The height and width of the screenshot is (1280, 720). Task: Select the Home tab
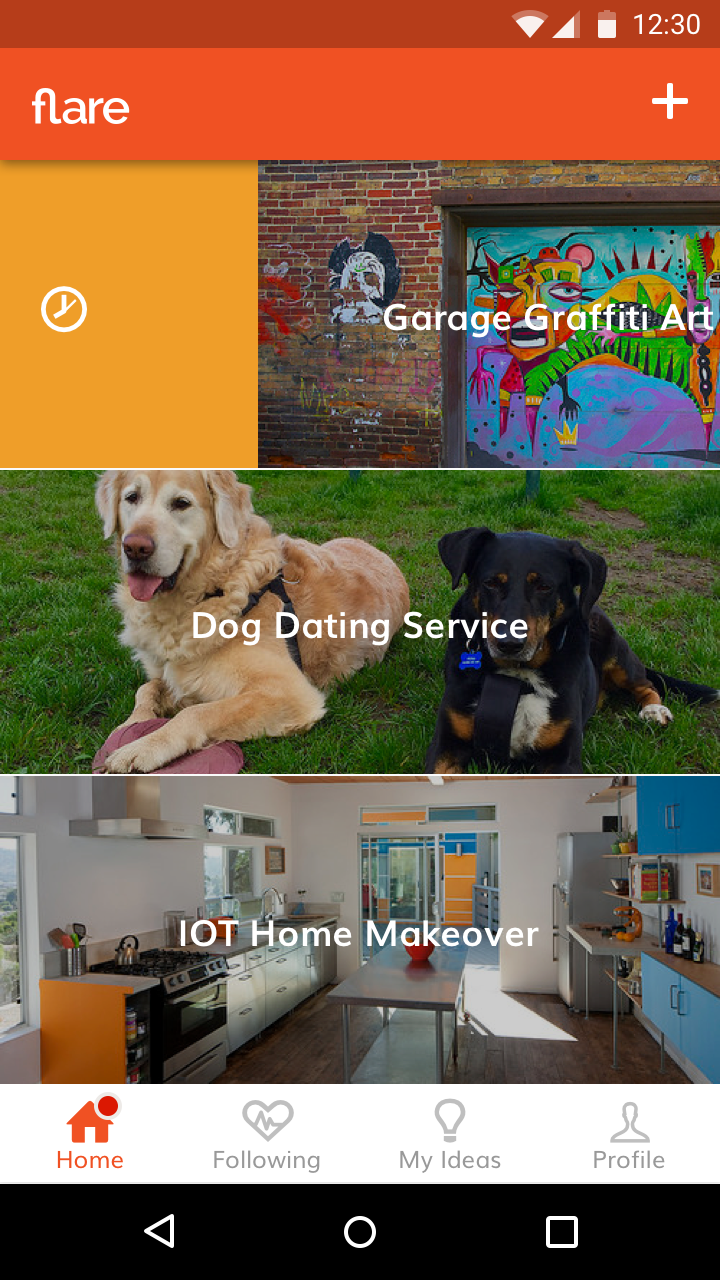(x=90, y=1135)
